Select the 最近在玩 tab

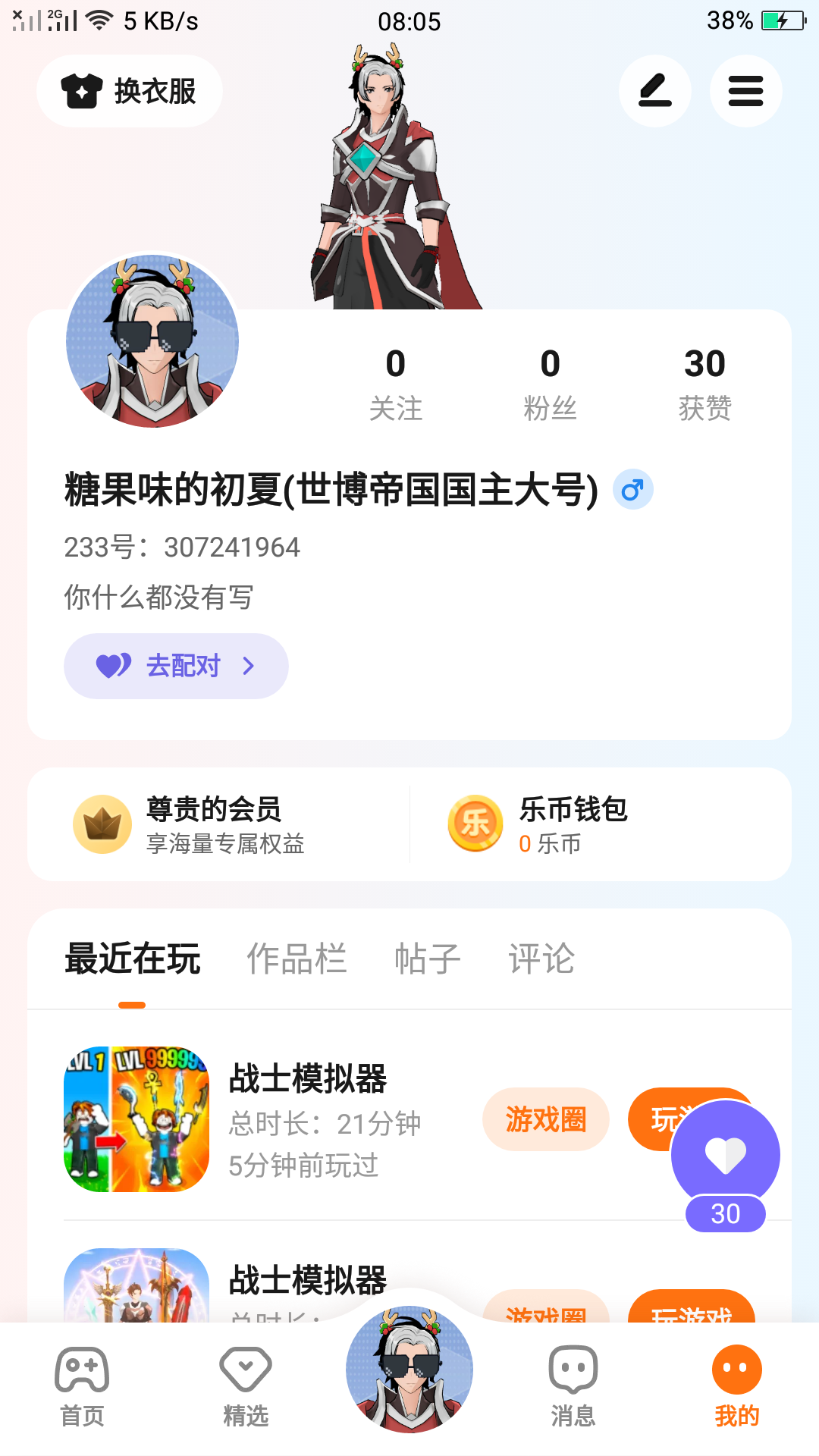click(133, 959)
